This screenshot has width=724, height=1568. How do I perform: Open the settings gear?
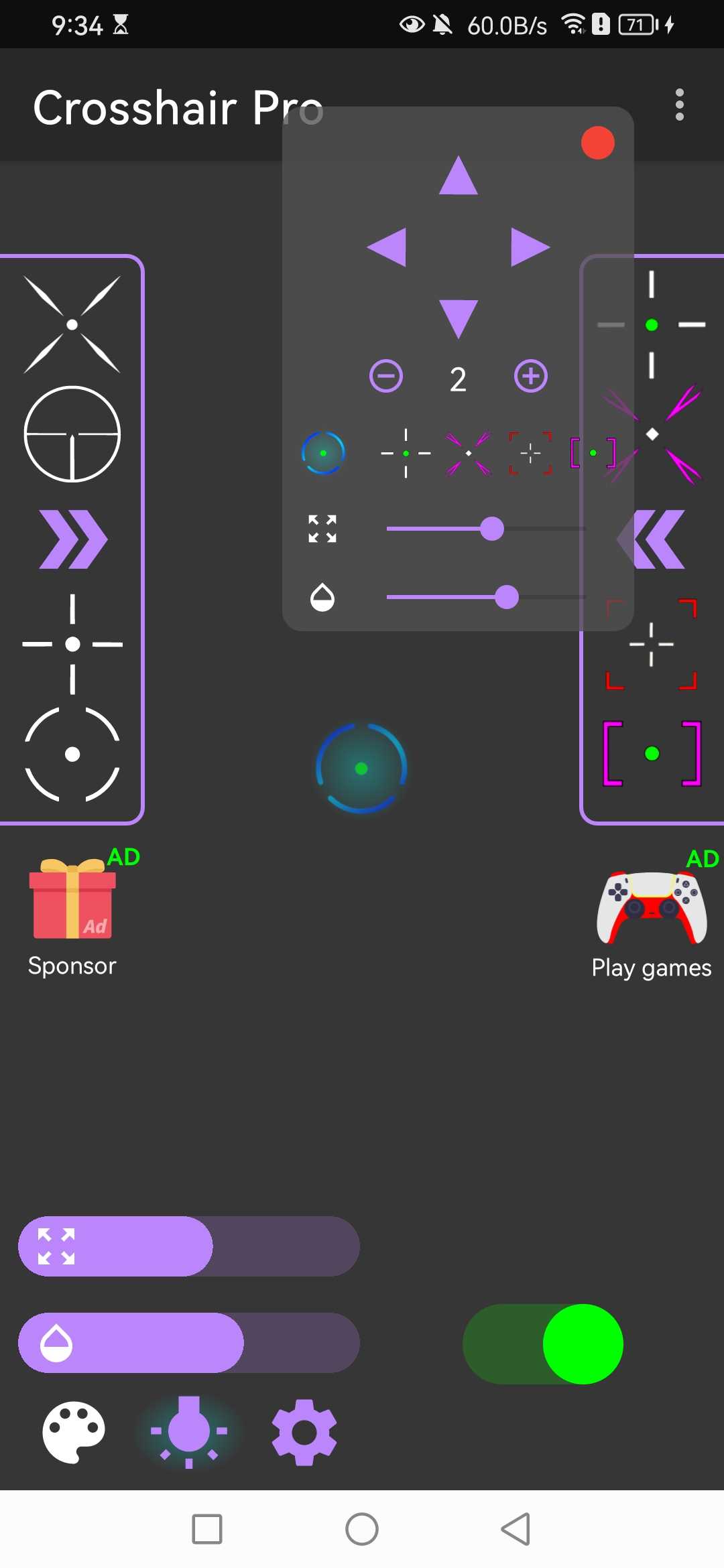(x=304, y=1432)
